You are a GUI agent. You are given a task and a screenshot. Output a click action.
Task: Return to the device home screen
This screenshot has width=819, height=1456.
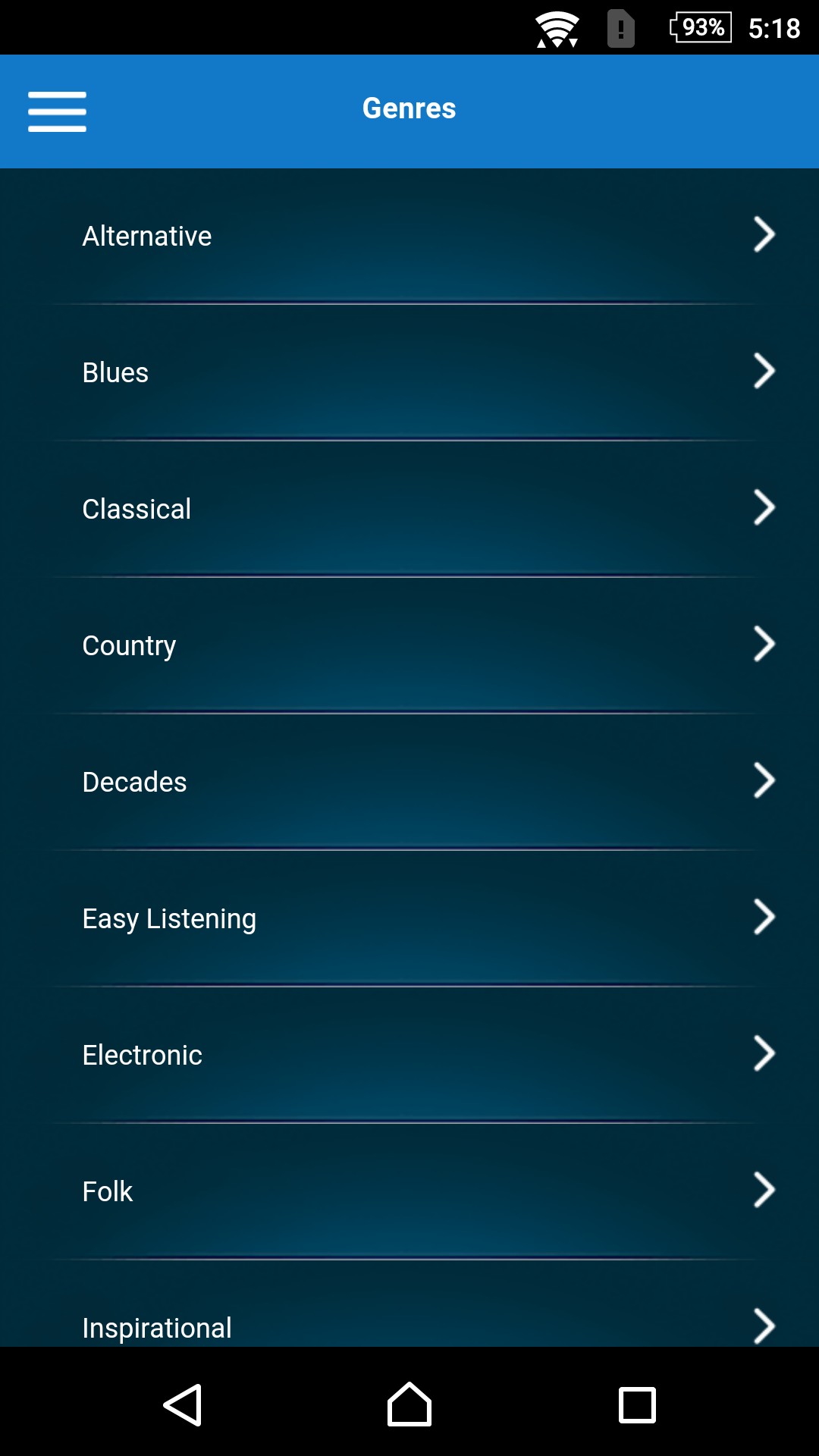pyautogui.click(x=409, y=1405)
